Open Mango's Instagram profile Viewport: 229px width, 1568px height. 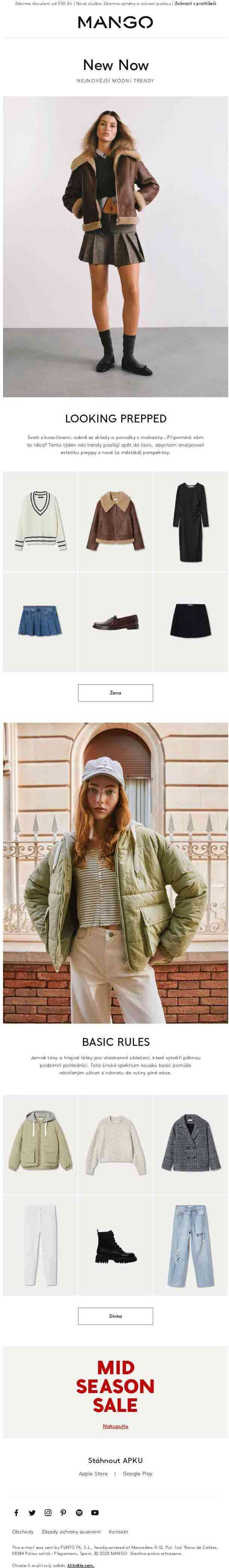pos(48,1513)
